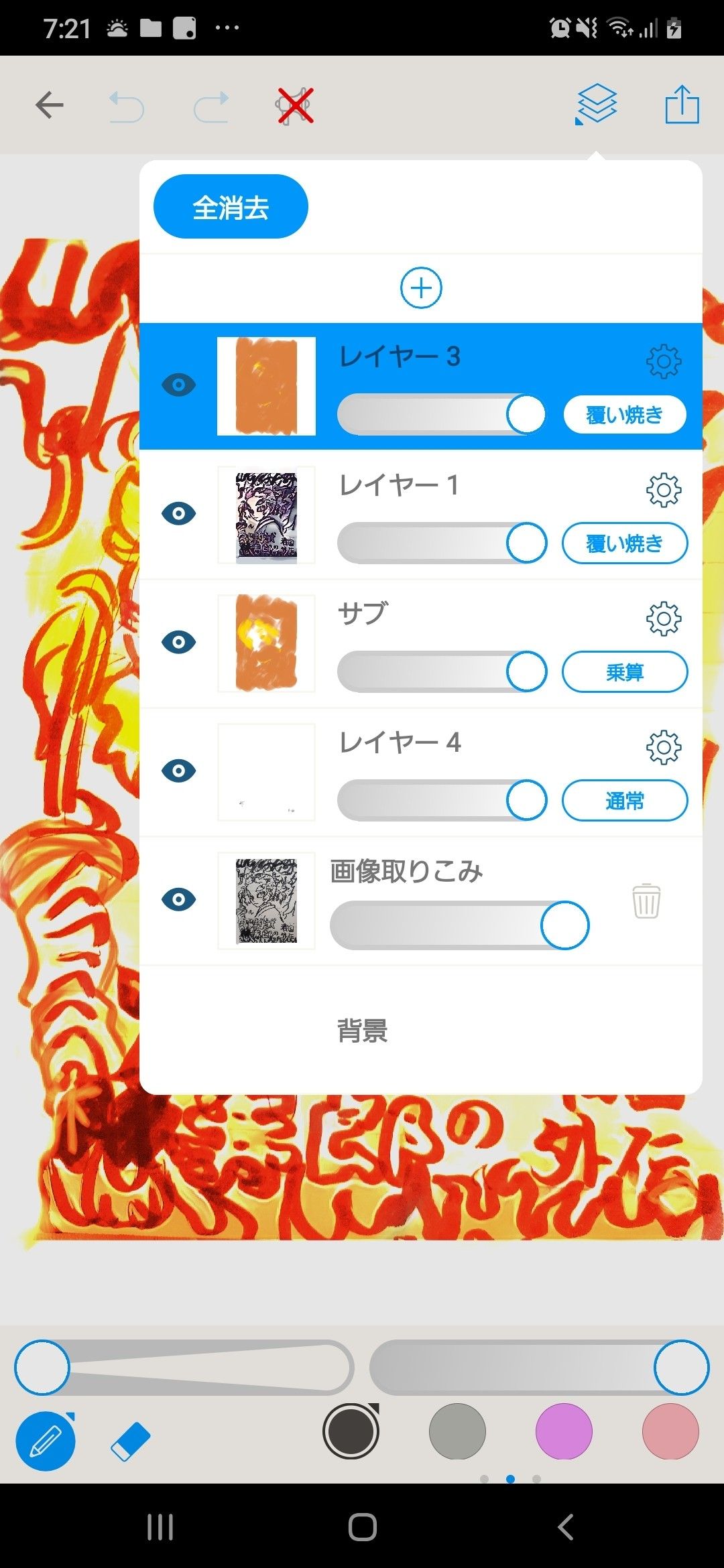Screen dimensions: 724x1568
Task: Select the pink color swatch
Action: coord(670,1431)
